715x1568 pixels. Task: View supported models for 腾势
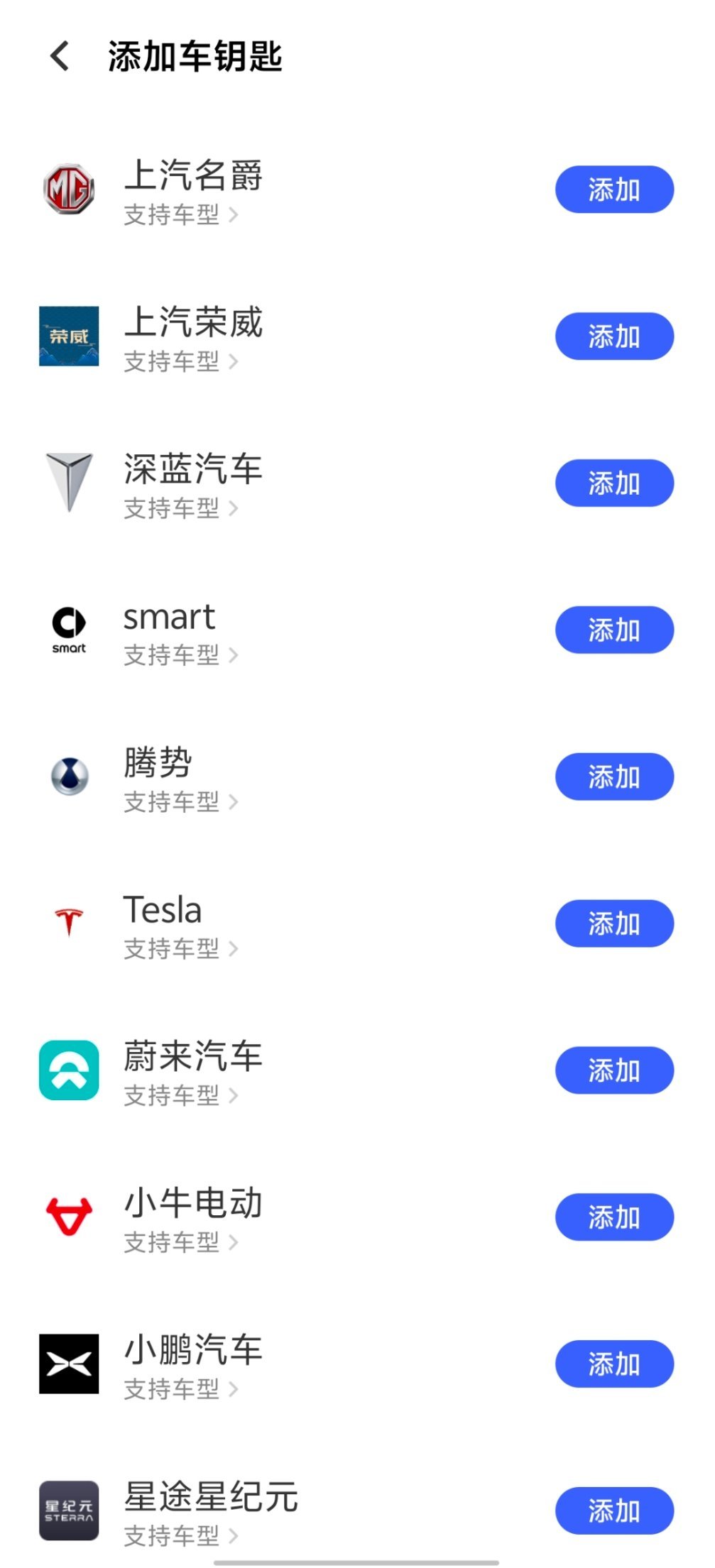coord(181,803)
